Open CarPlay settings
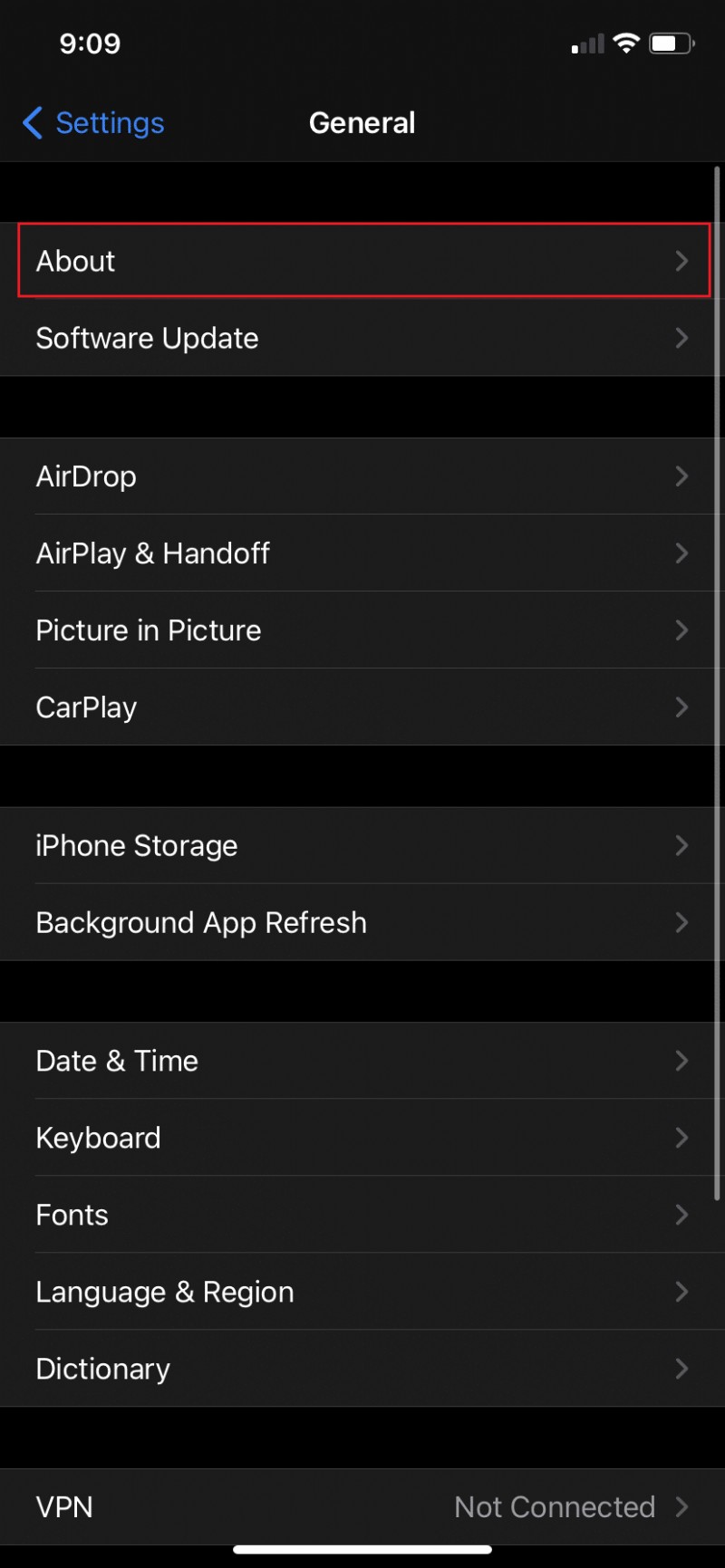 pos(362,707)
